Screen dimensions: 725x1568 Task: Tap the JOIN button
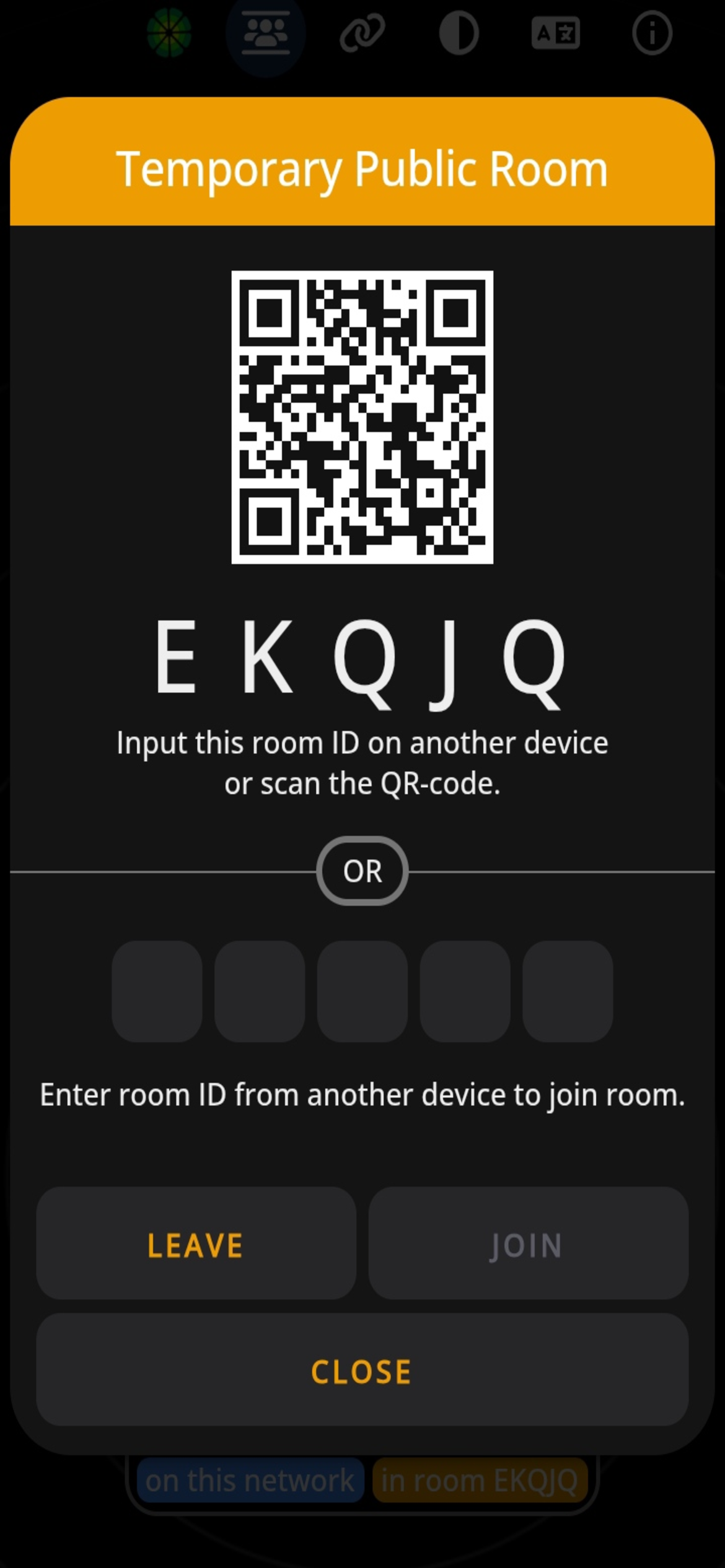click(x=527, y=1245)
